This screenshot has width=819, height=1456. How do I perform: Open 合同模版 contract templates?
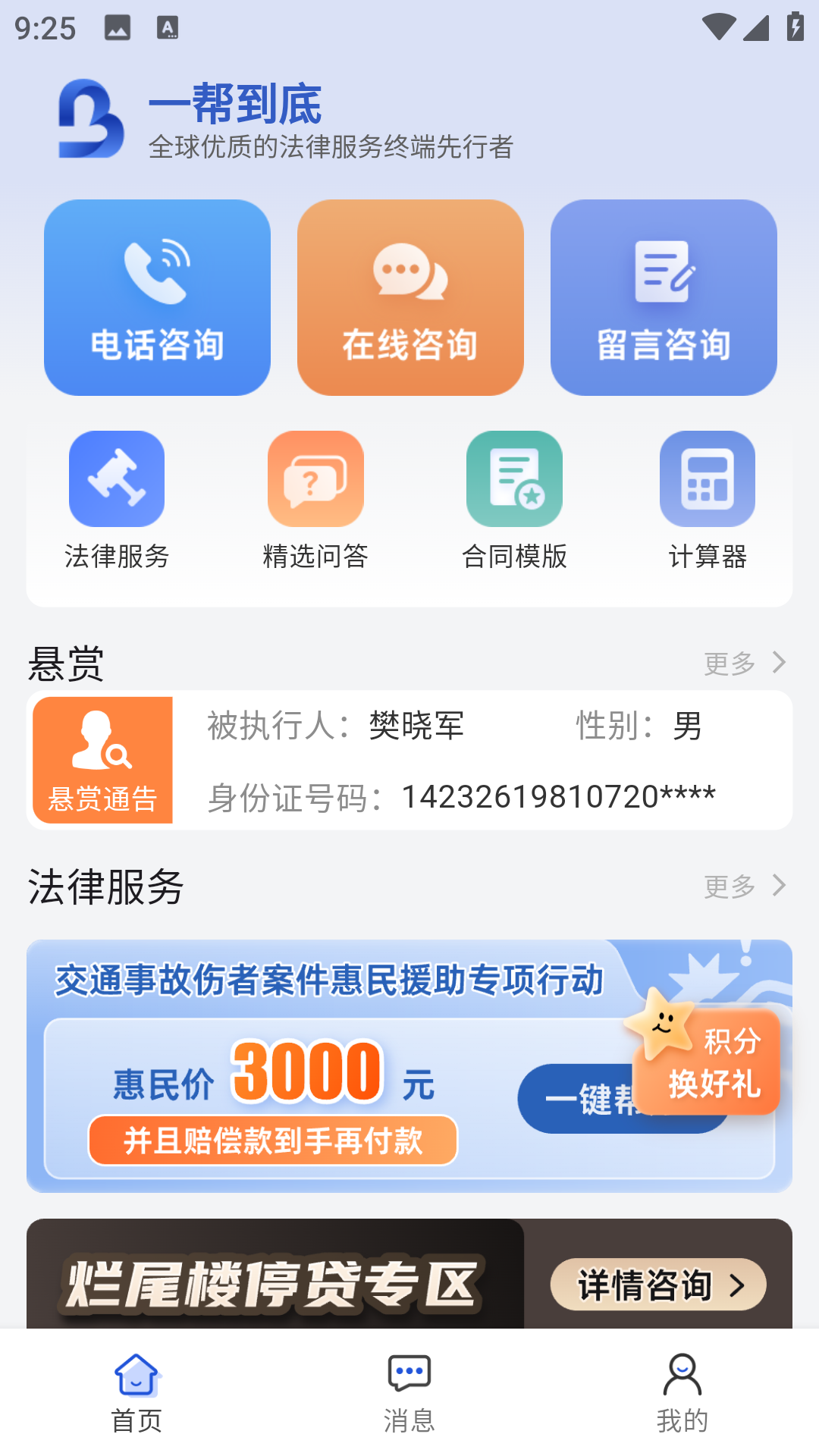coord(514,500)
